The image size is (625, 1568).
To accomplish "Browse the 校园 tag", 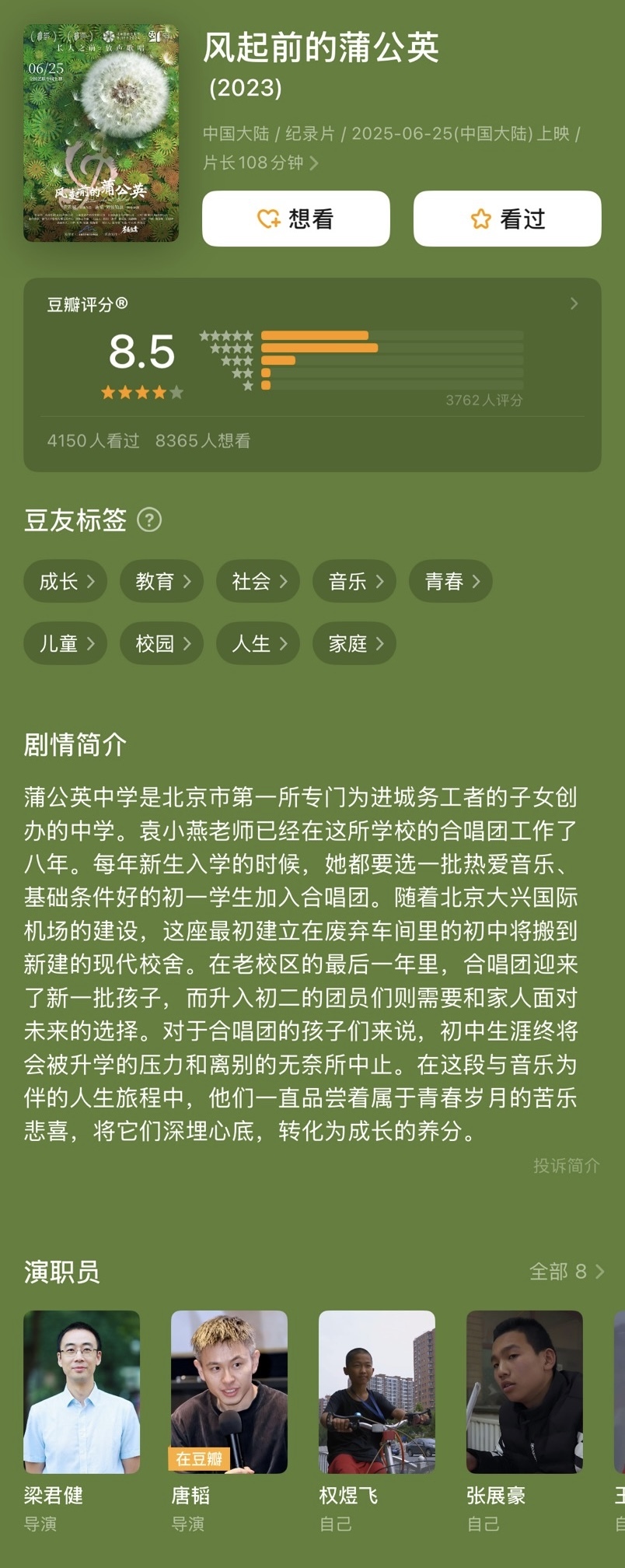I will pos(162,643).
